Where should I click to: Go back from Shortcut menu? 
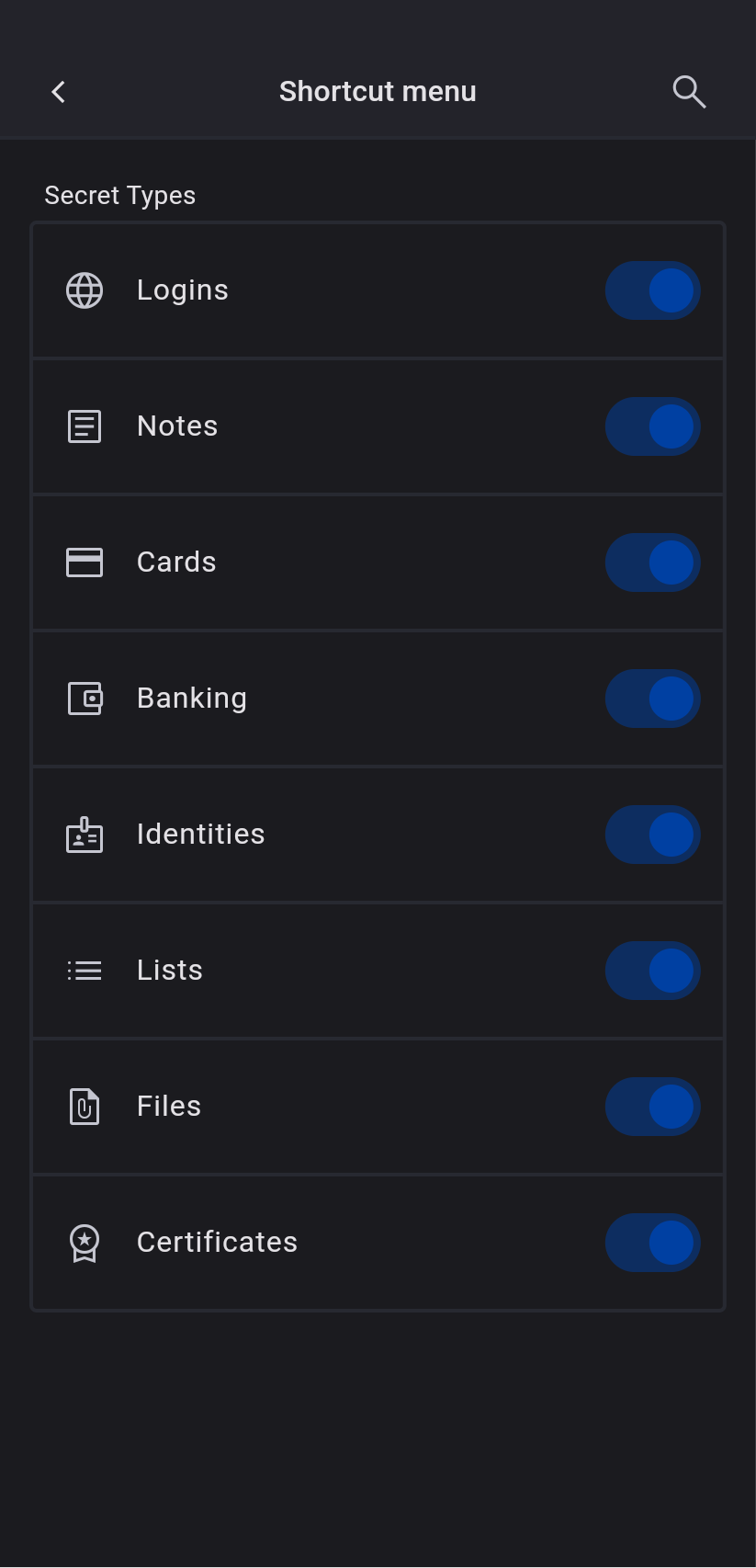59,92
